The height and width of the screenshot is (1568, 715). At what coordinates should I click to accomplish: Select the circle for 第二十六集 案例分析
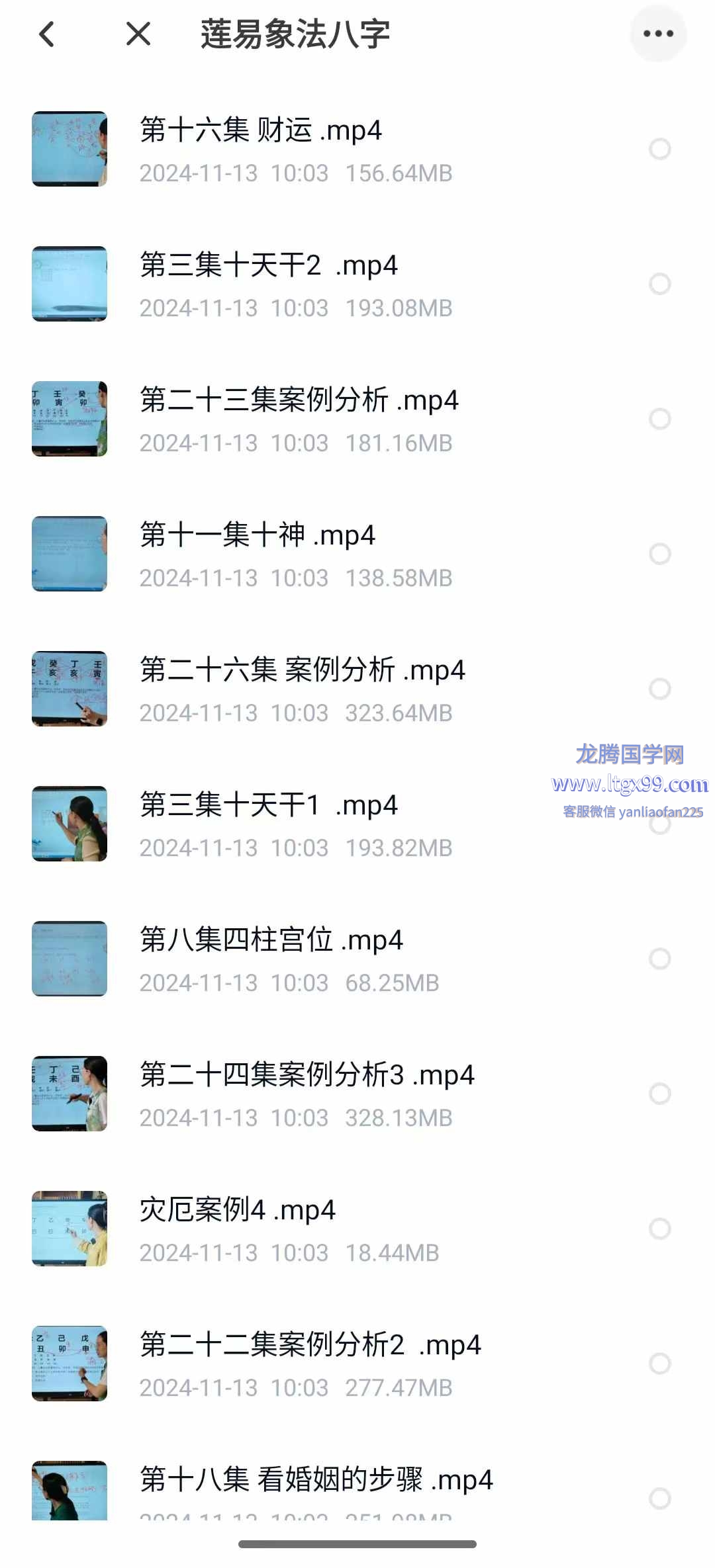[659, 689]
